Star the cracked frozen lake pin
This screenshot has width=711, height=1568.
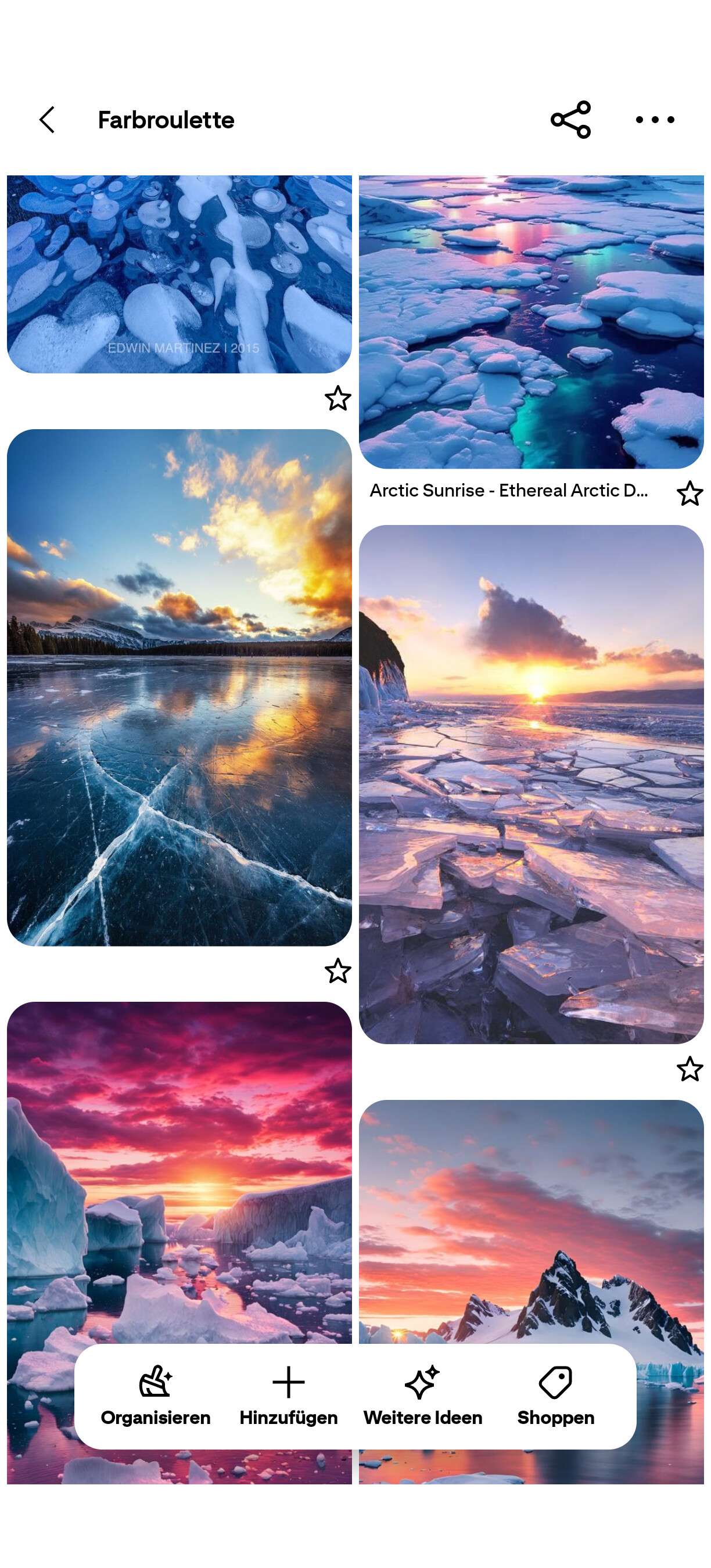click(x=337, y=971)
